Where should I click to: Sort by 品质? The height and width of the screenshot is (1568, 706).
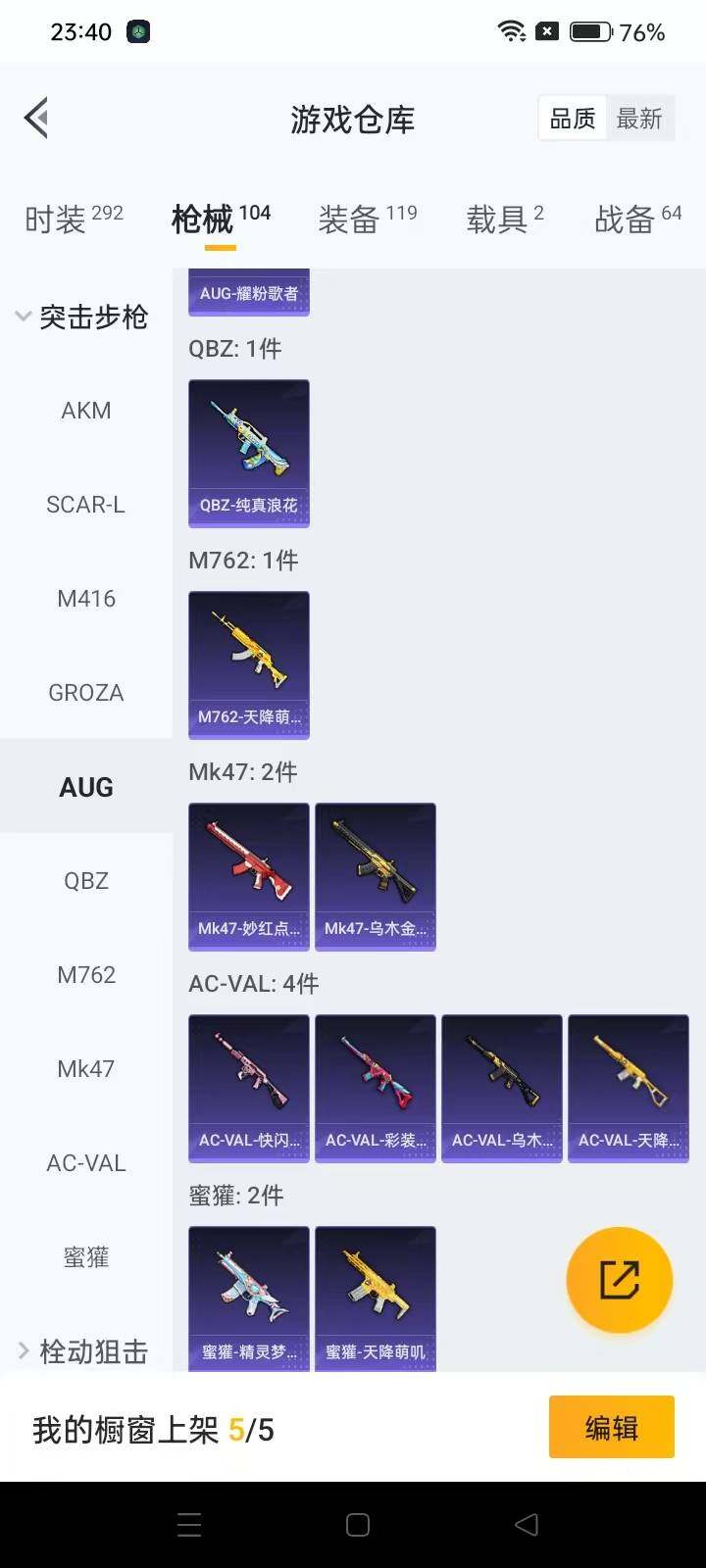click(573, 119)
